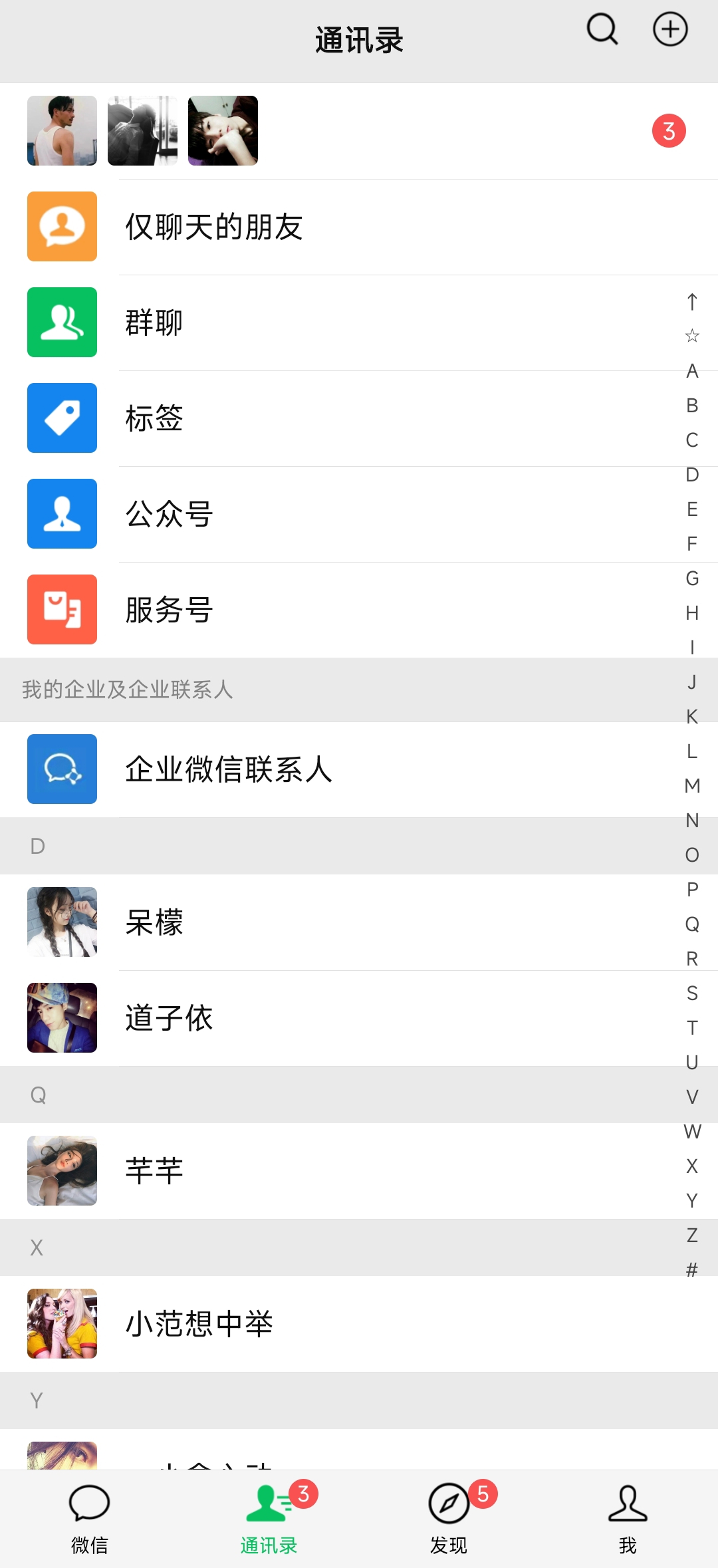718x1568 pixels.
Task: Open 公众号 official accounts
Action: pos(359,514)
